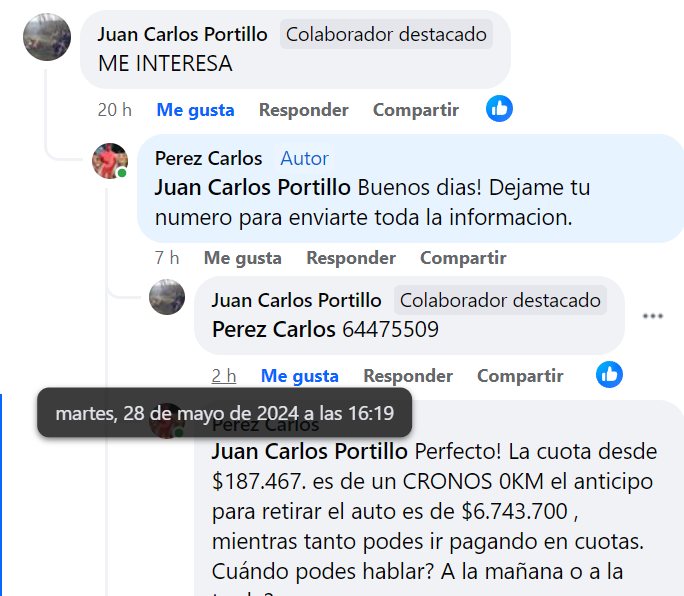This screenshot has width=684, height=596.
Task: Open options menu for the 64475509 comment
Action: click(653, 316)
